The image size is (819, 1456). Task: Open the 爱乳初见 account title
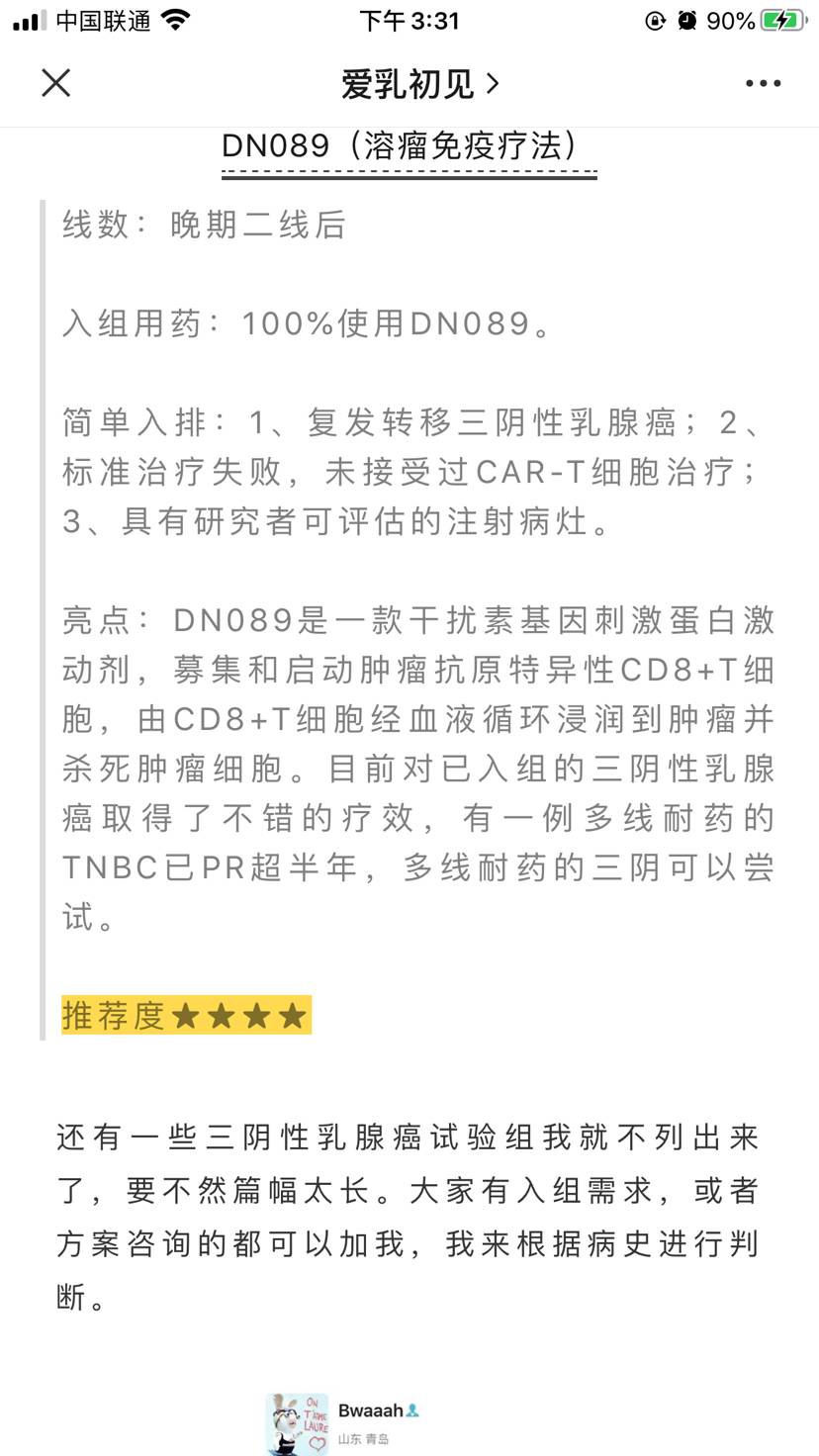418,84
